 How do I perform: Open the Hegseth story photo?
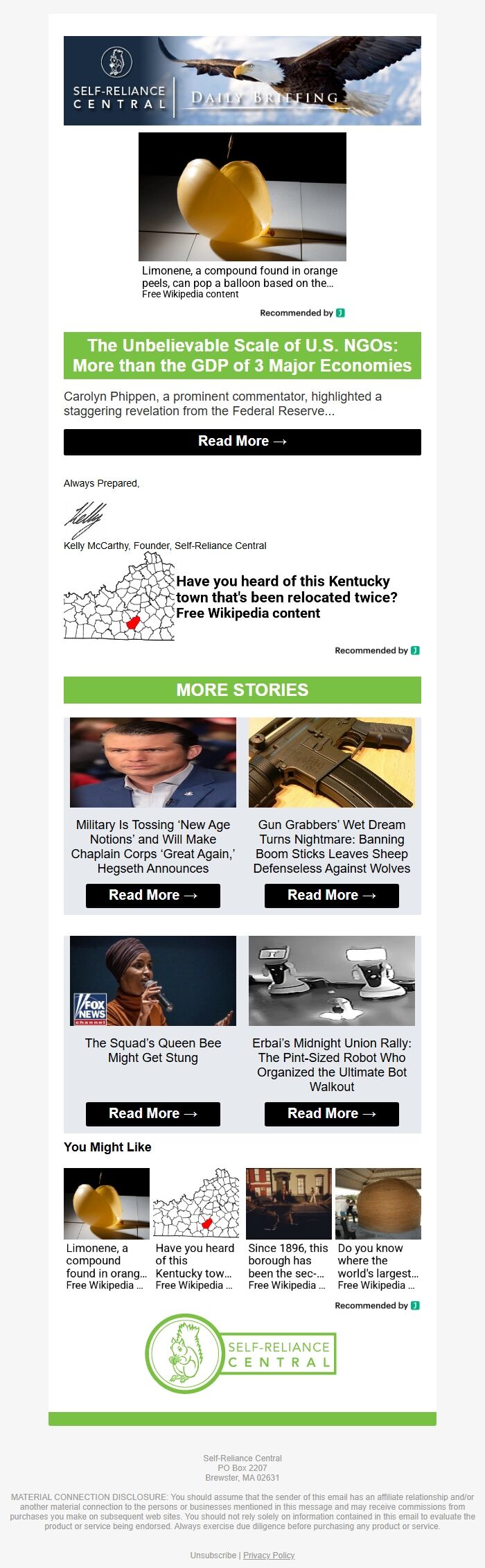point(152,763)
